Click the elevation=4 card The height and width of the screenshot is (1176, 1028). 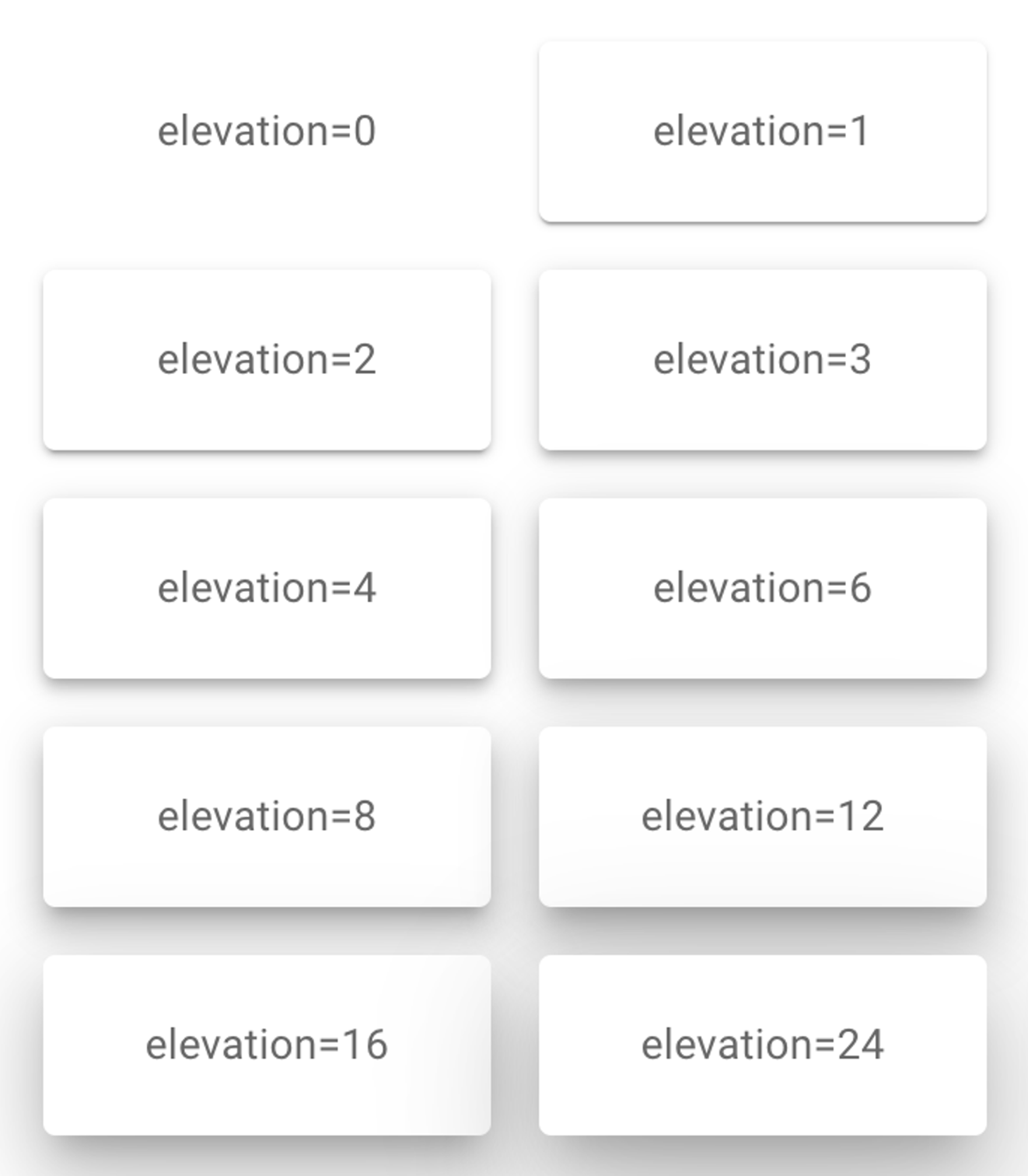point(267,589)
